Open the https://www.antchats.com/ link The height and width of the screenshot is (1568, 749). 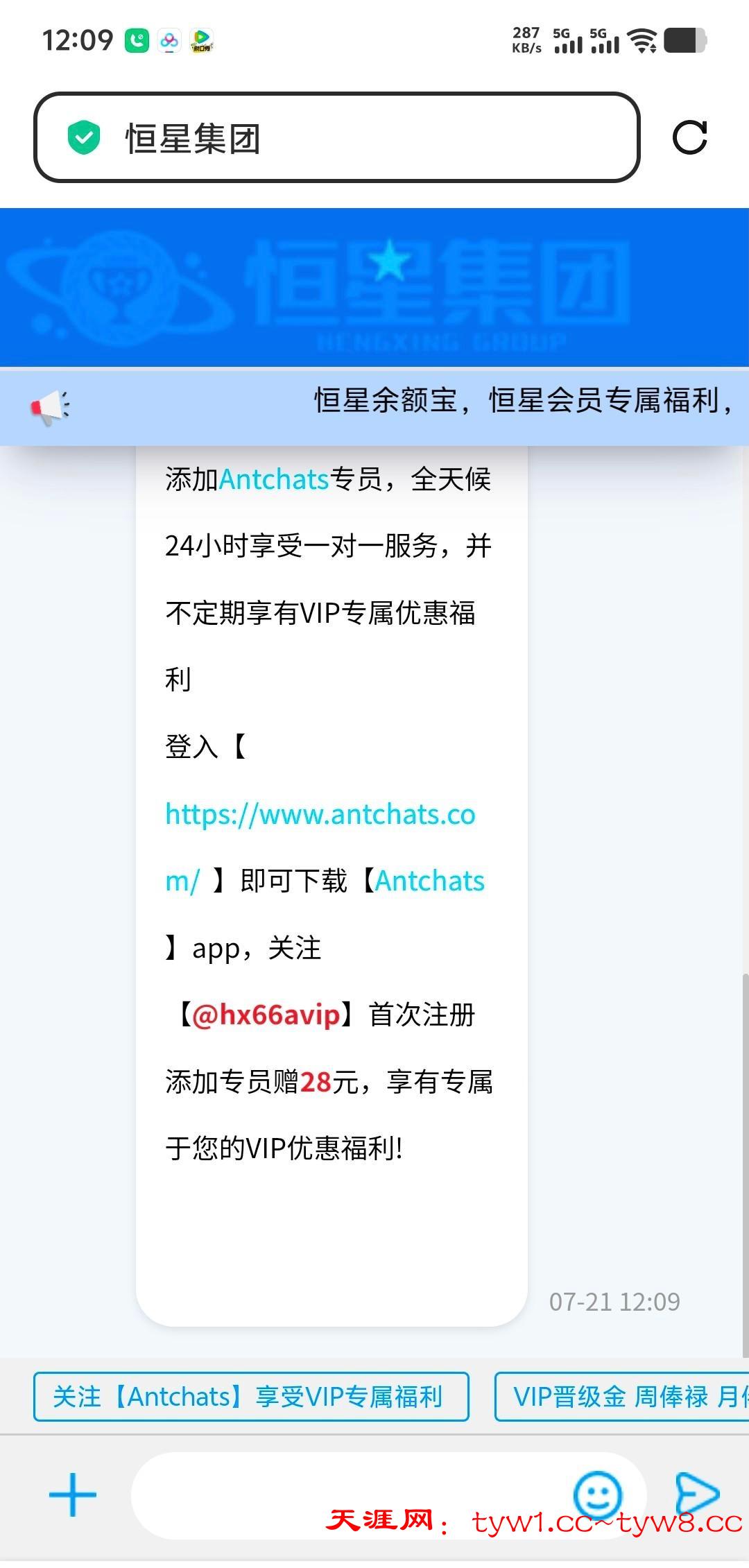(320, 816)
